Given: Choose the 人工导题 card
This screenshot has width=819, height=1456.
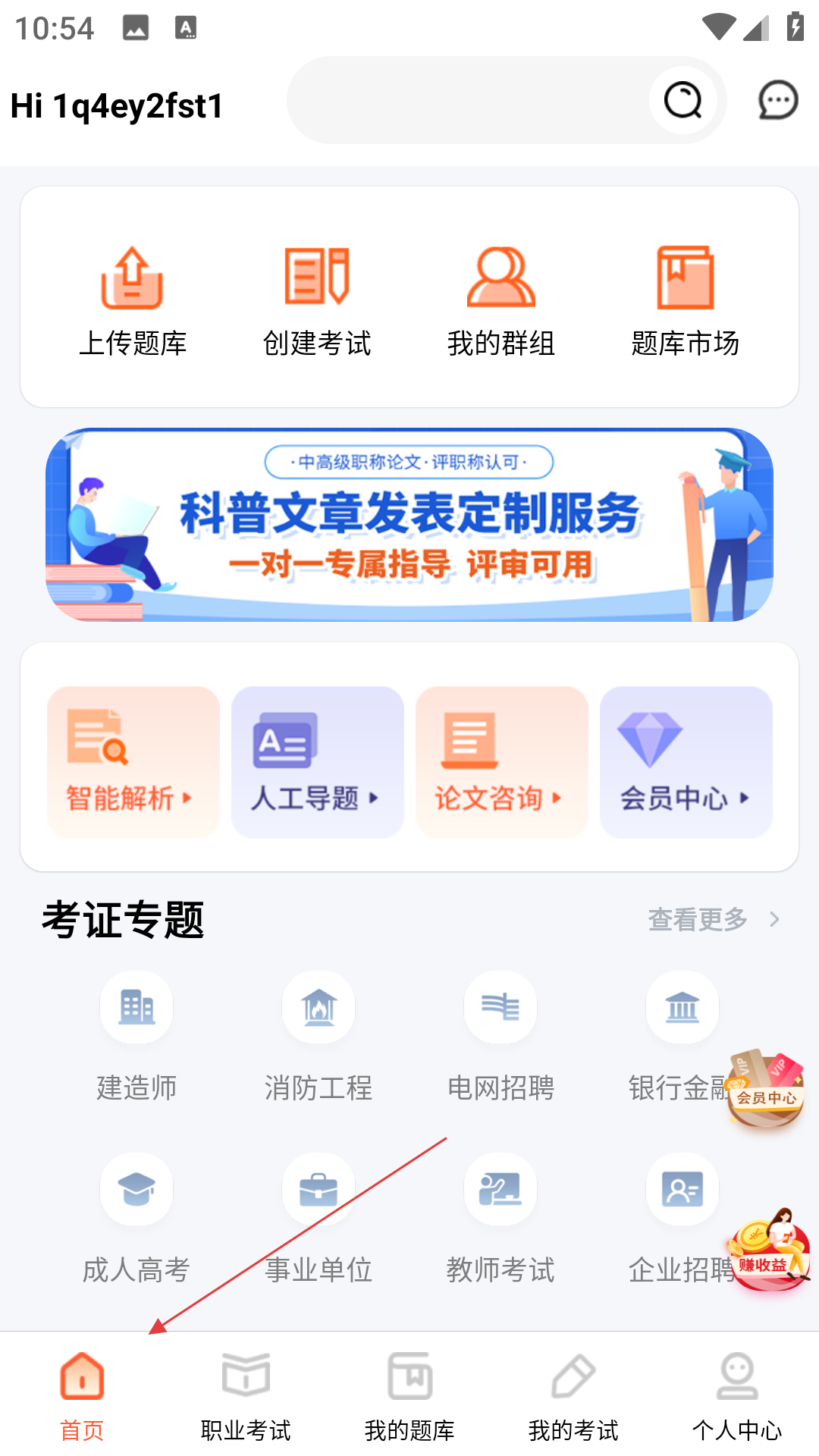Looking at the screenshot, I should (x=318, y=762).
